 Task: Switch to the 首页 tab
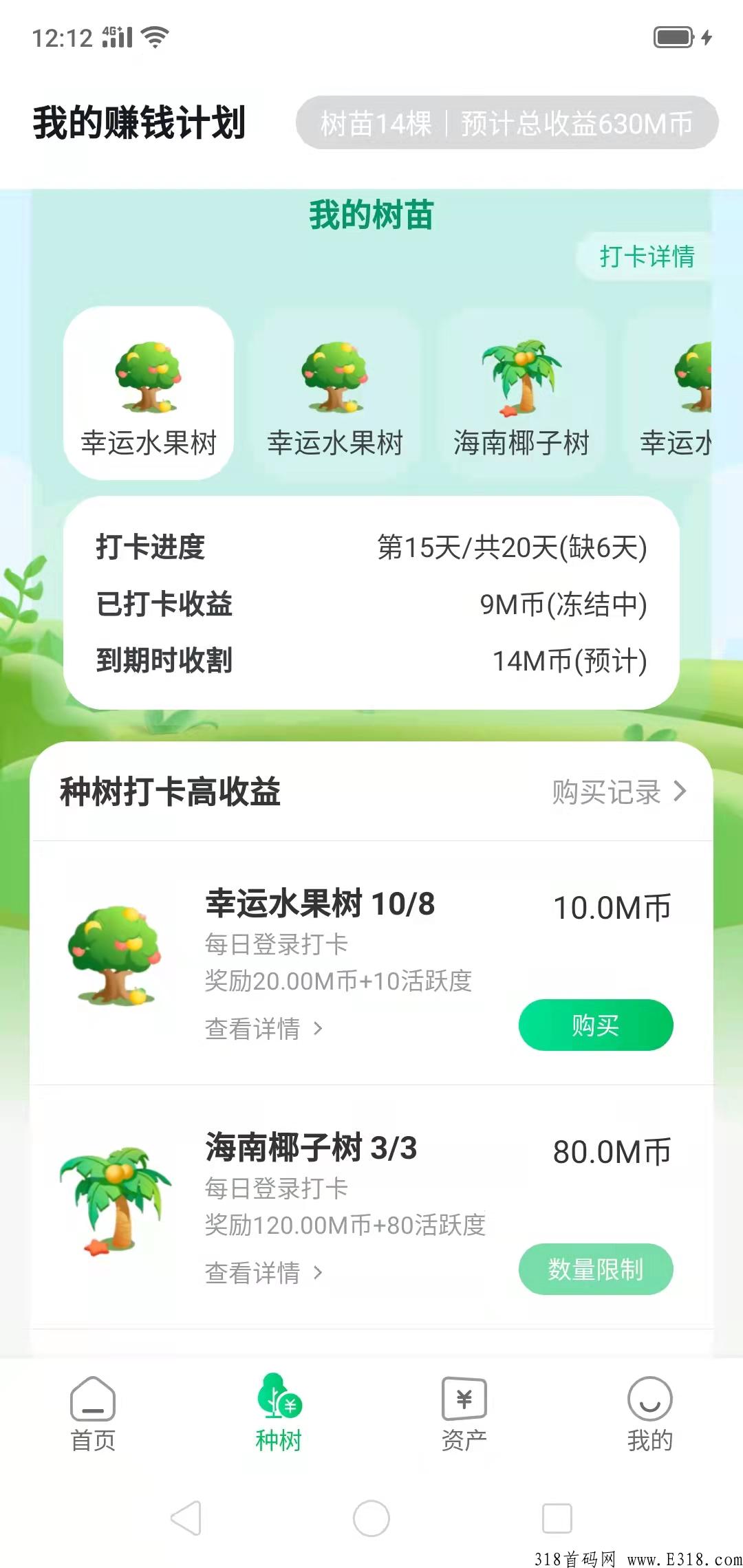[93, 1413]
